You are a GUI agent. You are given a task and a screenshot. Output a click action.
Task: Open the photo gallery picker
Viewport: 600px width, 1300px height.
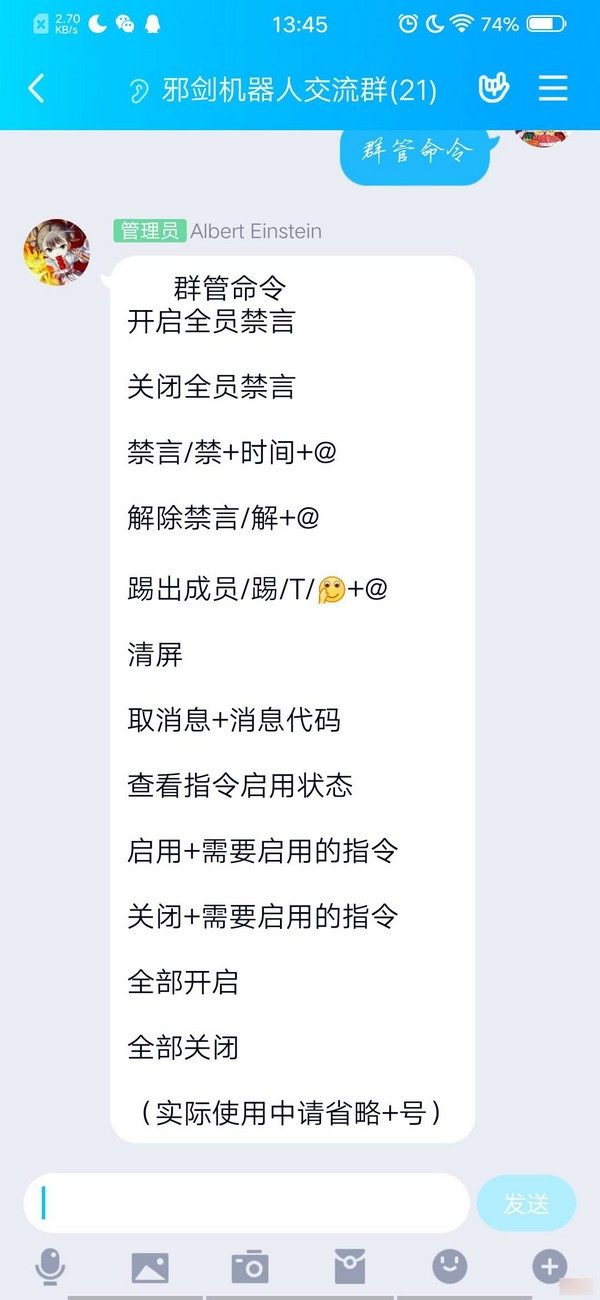click(150, 1267)
